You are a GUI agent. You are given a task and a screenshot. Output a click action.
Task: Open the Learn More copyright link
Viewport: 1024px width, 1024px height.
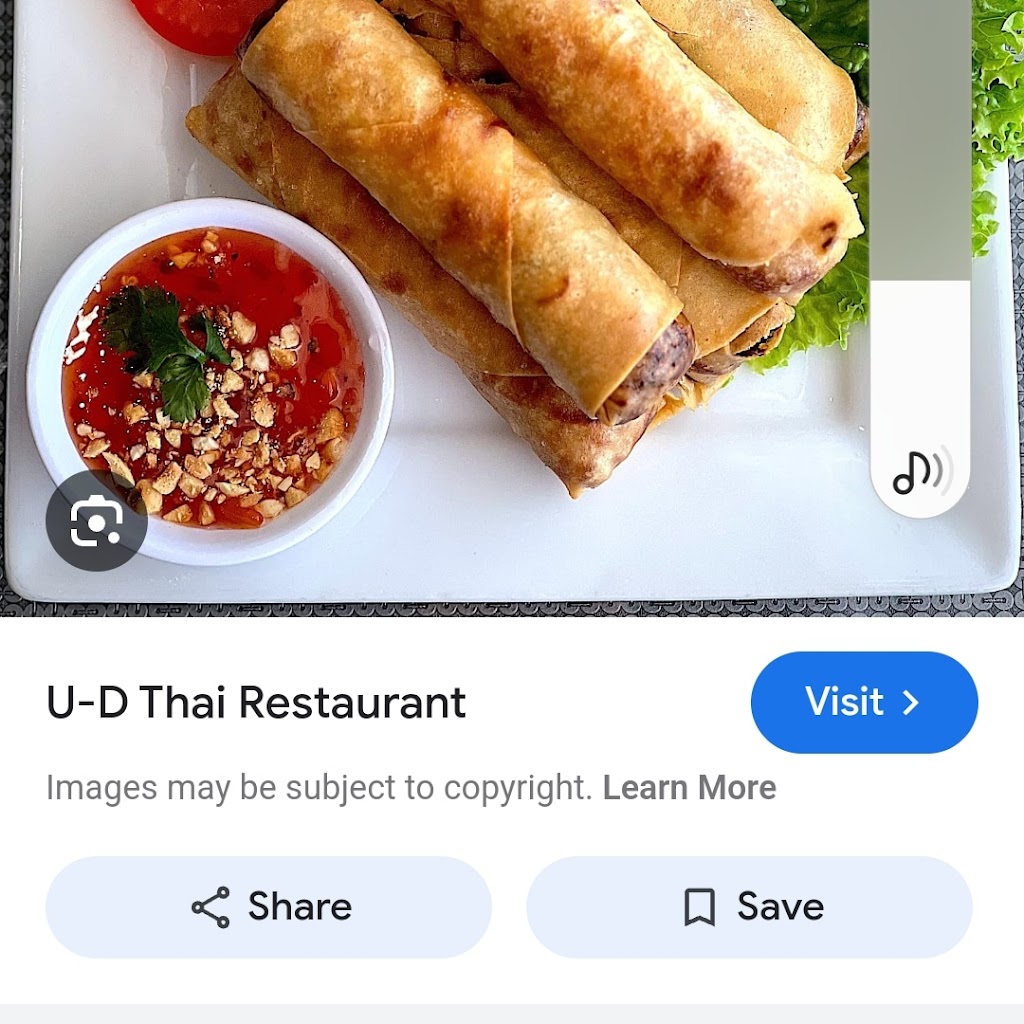pyautogui.click(x=689, y=788)
